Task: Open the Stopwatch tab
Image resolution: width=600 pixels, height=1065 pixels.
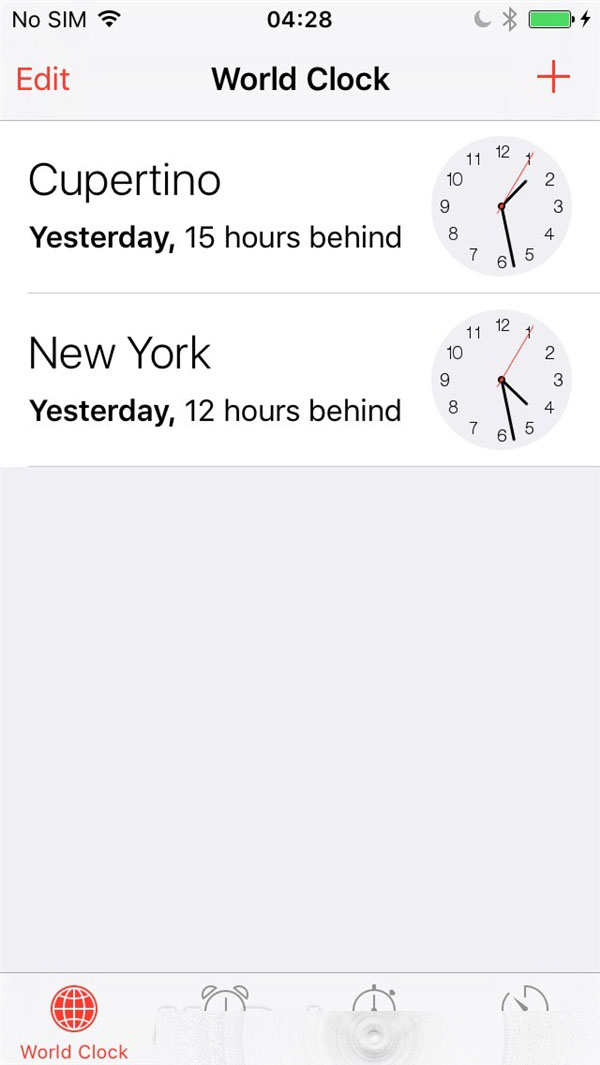Action: click(374, 1019)
